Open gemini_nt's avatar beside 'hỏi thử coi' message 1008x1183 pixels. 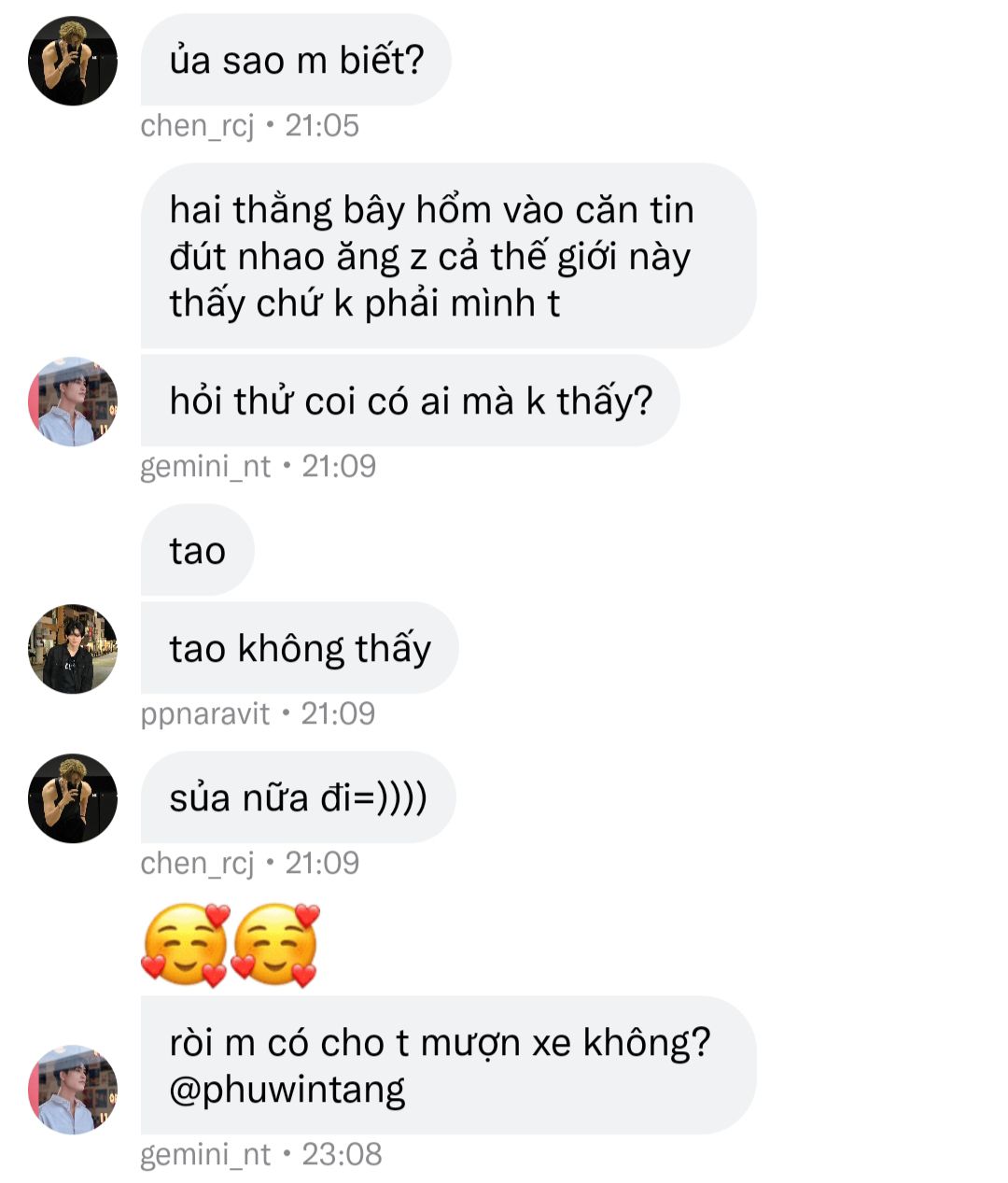(73, 401)
